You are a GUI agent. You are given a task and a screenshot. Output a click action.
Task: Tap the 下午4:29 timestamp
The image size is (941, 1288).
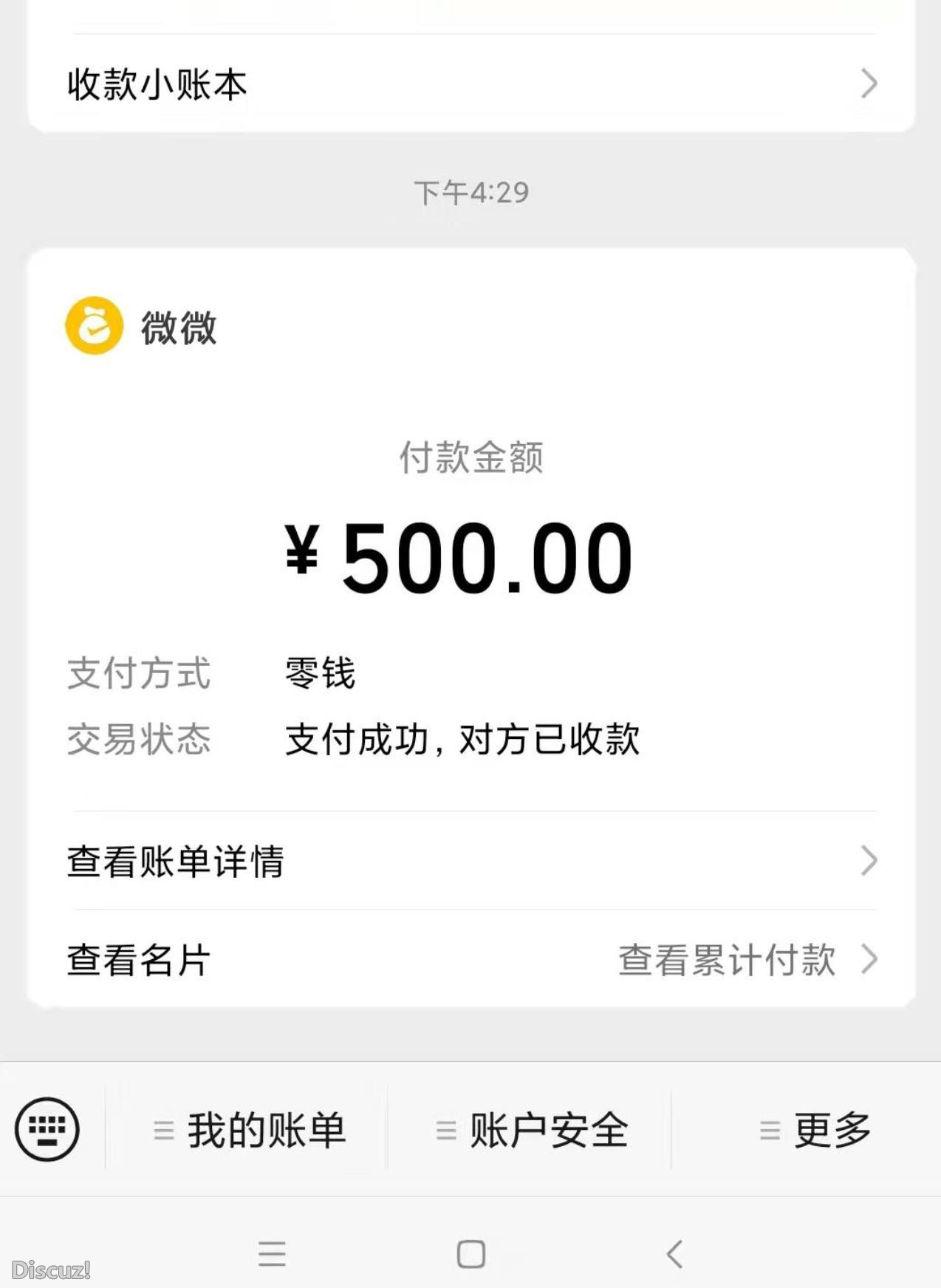point(470,191)
